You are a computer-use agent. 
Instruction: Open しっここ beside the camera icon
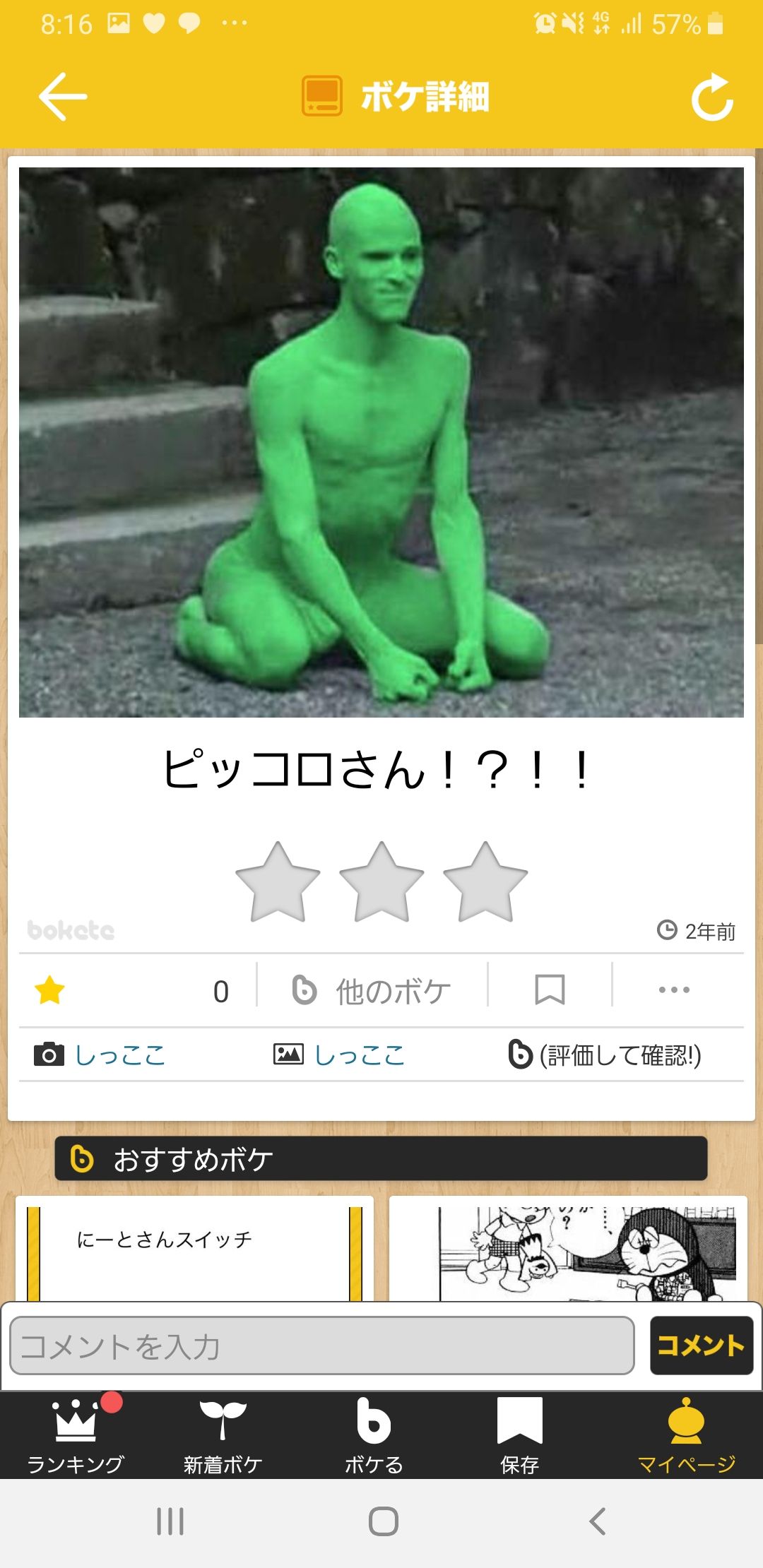[120, 1055]
